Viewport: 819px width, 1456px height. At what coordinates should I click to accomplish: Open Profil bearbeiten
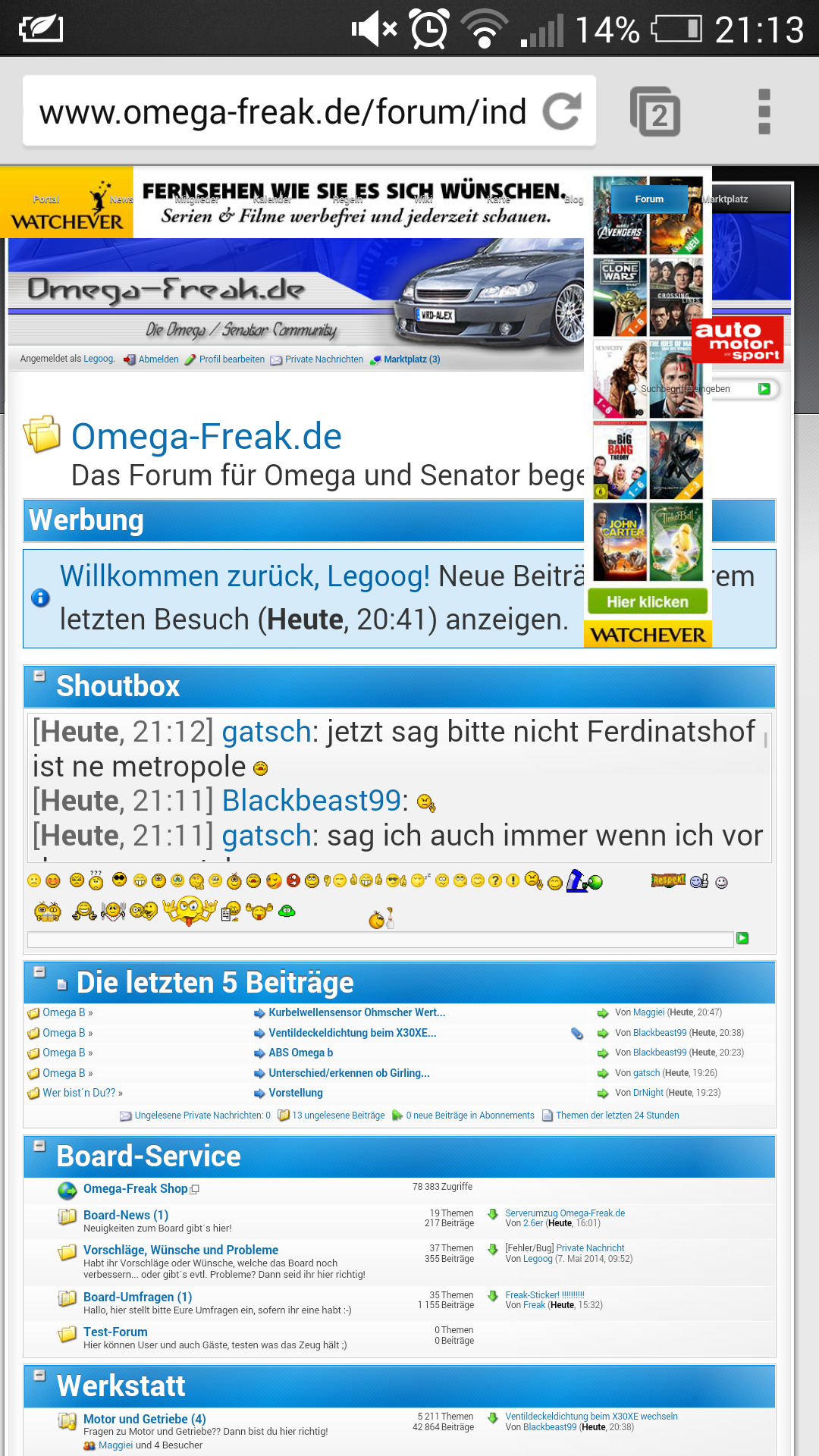[231, 359]
